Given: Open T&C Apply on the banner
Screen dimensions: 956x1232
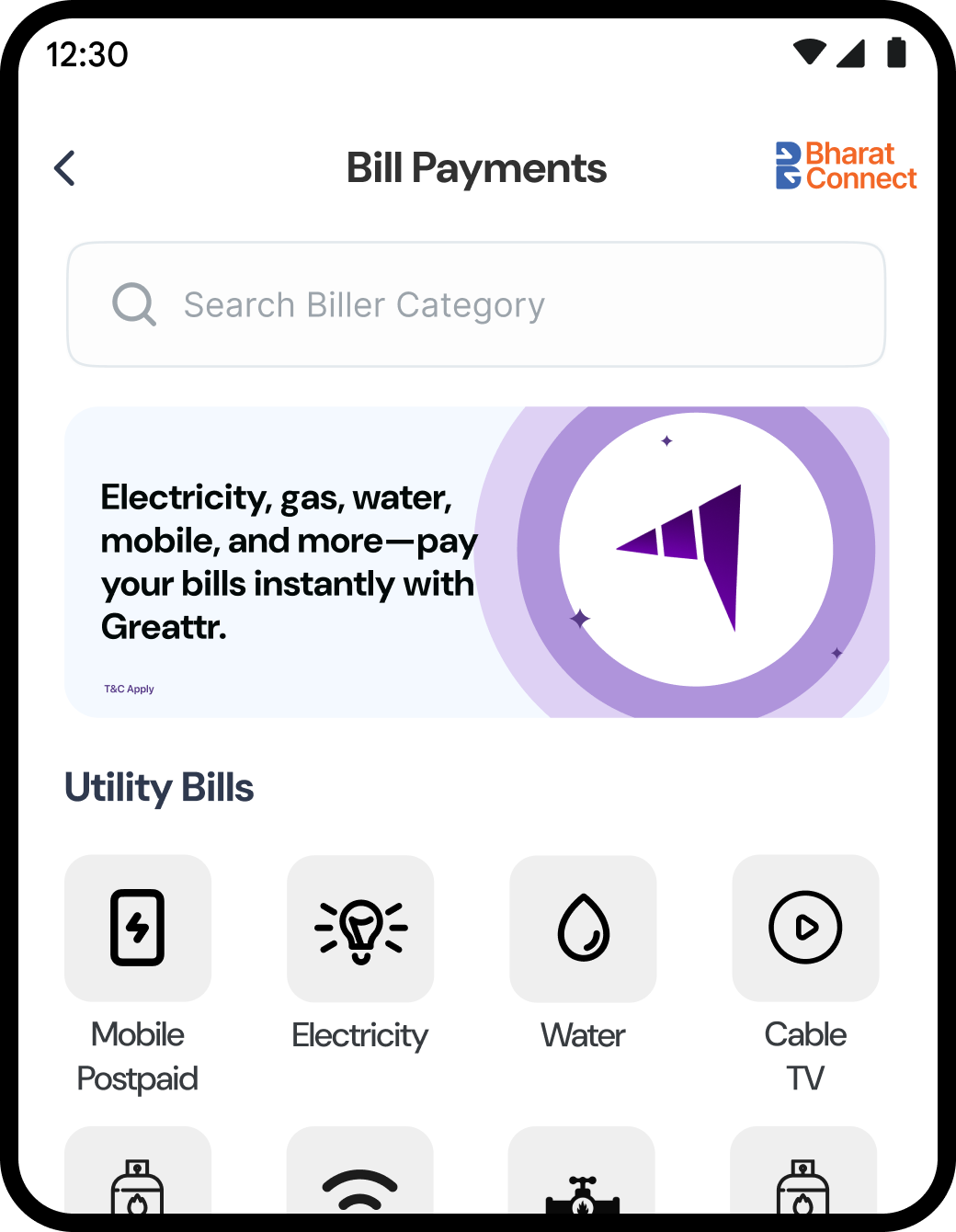Looking at the screenshot, I should coord(129,689).
